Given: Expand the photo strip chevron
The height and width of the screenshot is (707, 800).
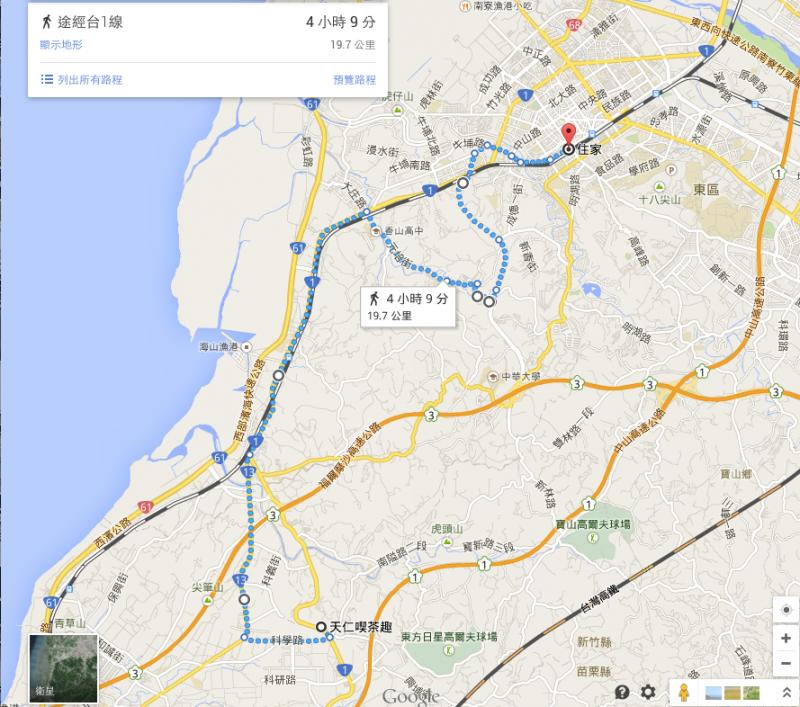Looking at the screenshot, I should click(787, 693).
